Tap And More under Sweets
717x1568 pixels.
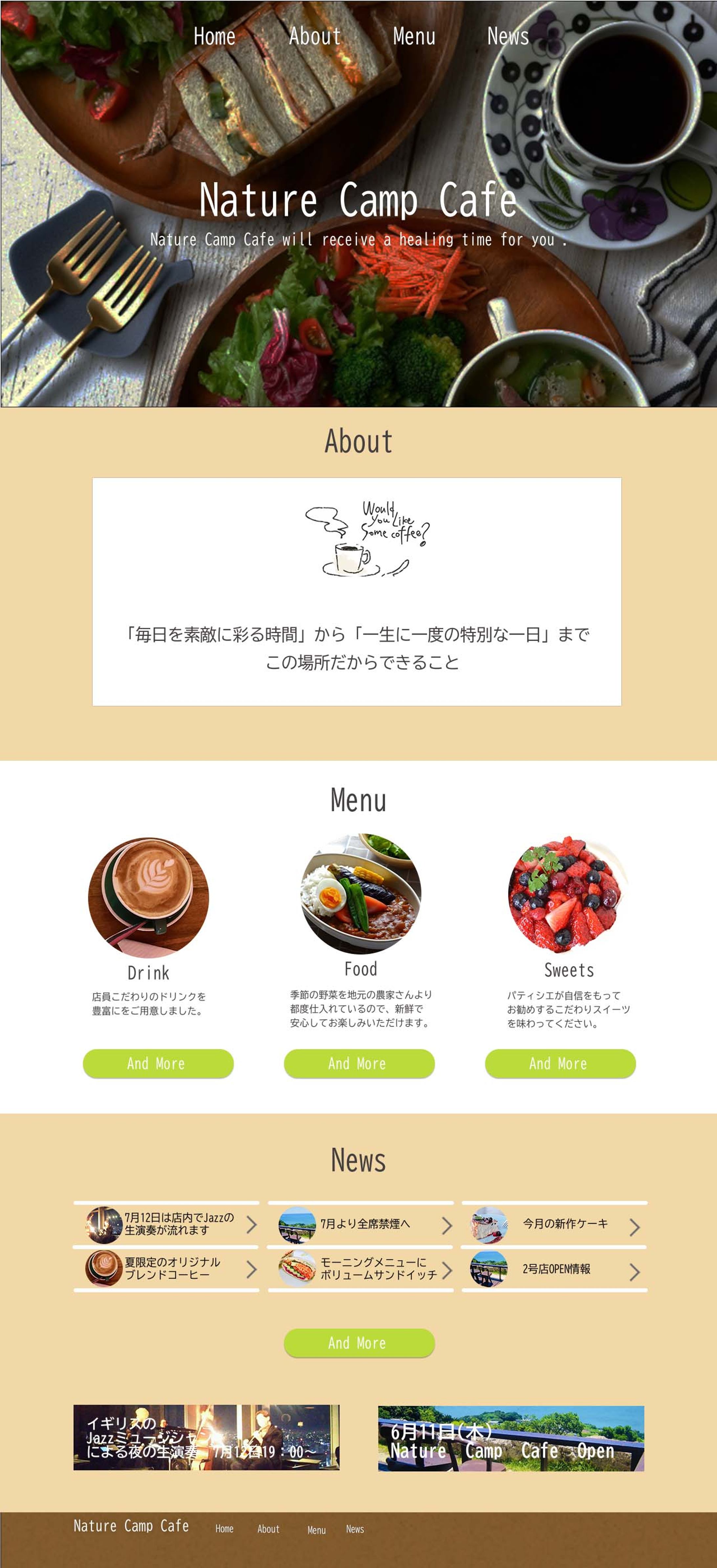click(559, 1063)
